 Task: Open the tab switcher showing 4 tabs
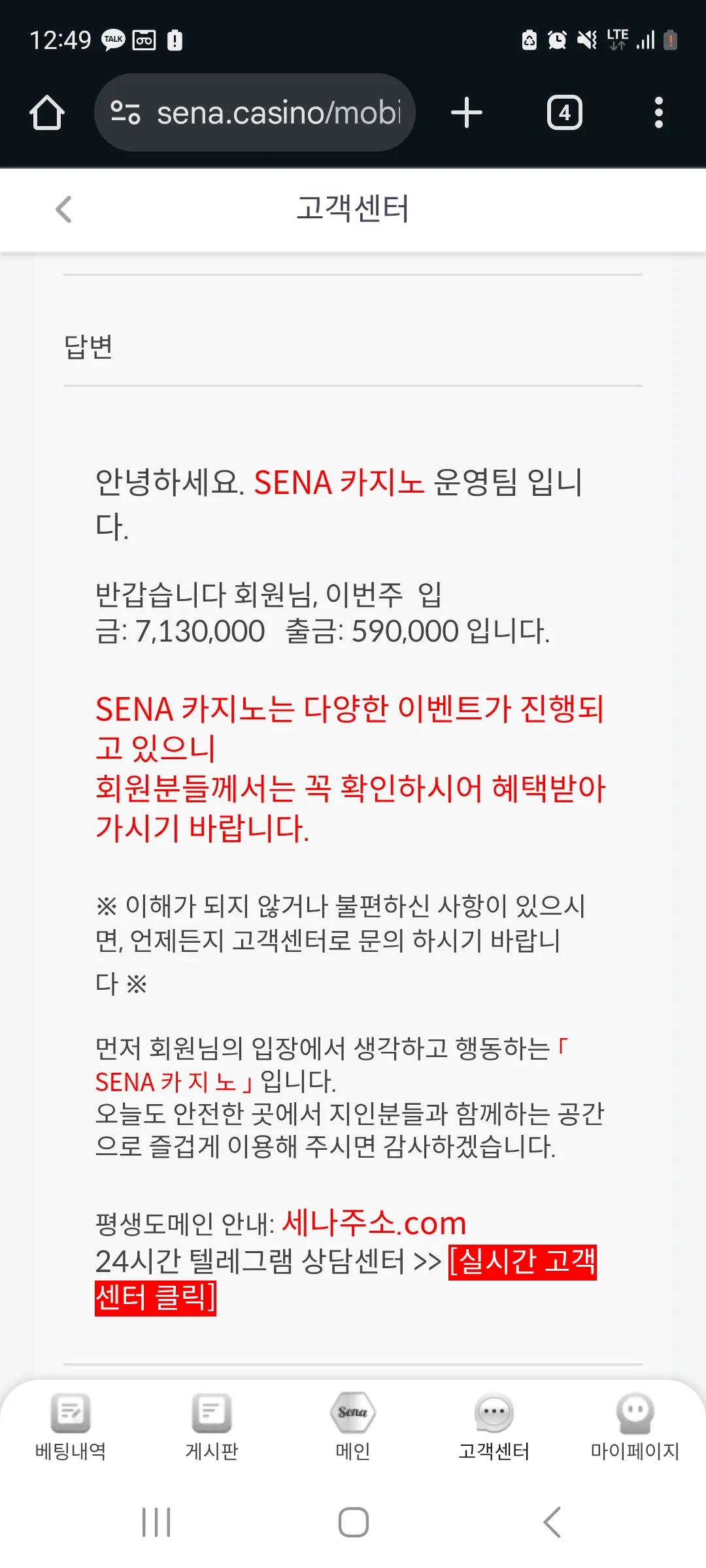pyautogui.click(x=565, y=112)
